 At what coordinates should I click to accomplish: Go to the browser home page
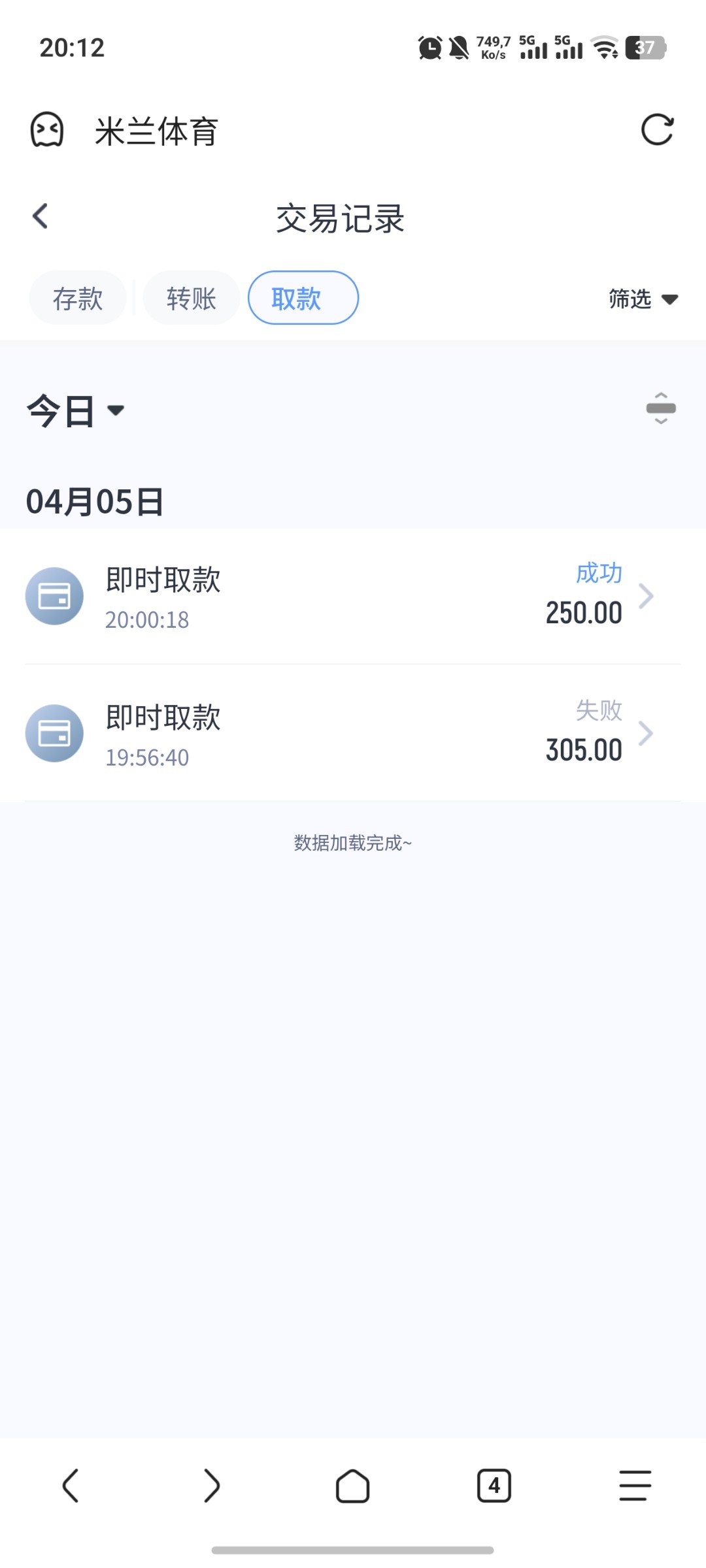353,1486
